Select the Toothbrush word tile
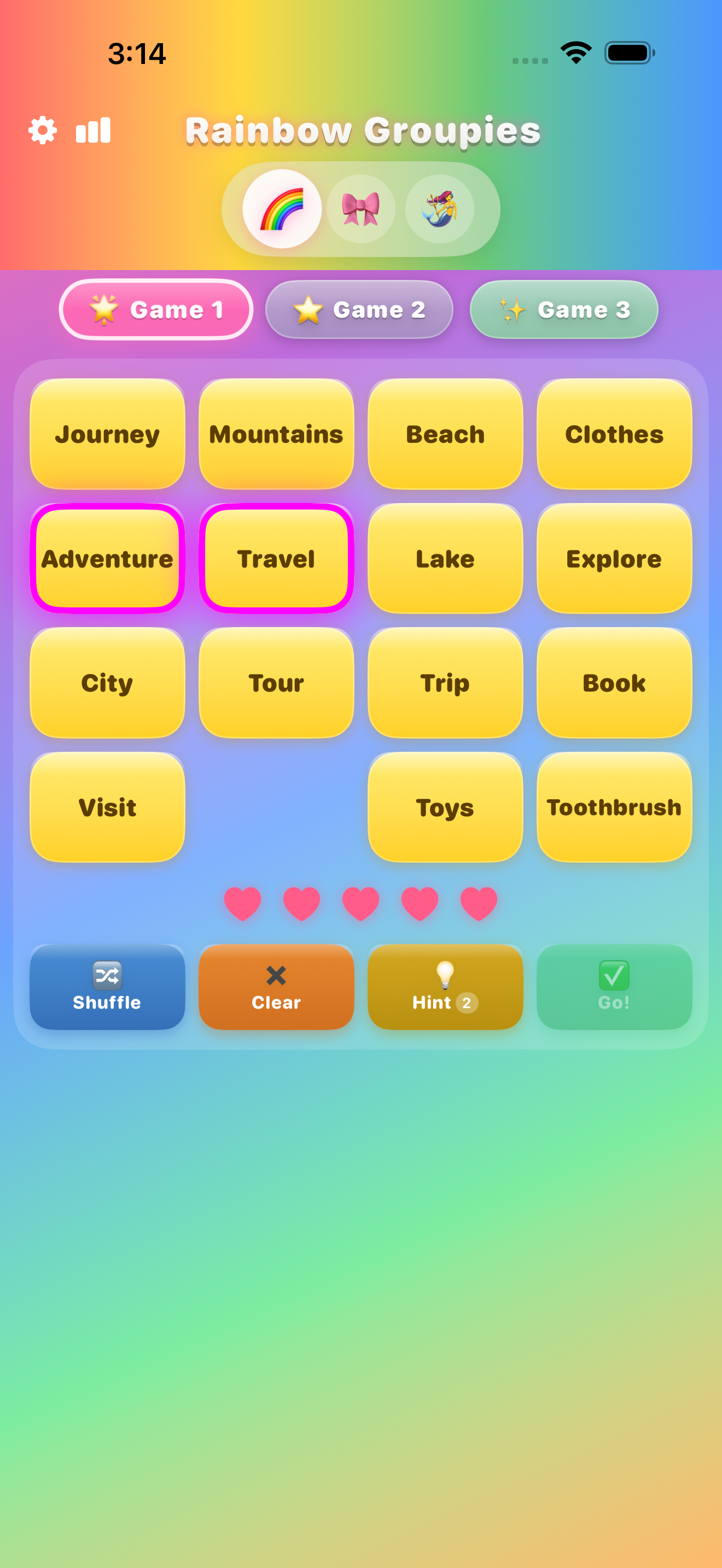Image resolution: width=722 pixels, height=1568 pixels. pyautogui.click(x=614, y=807)
